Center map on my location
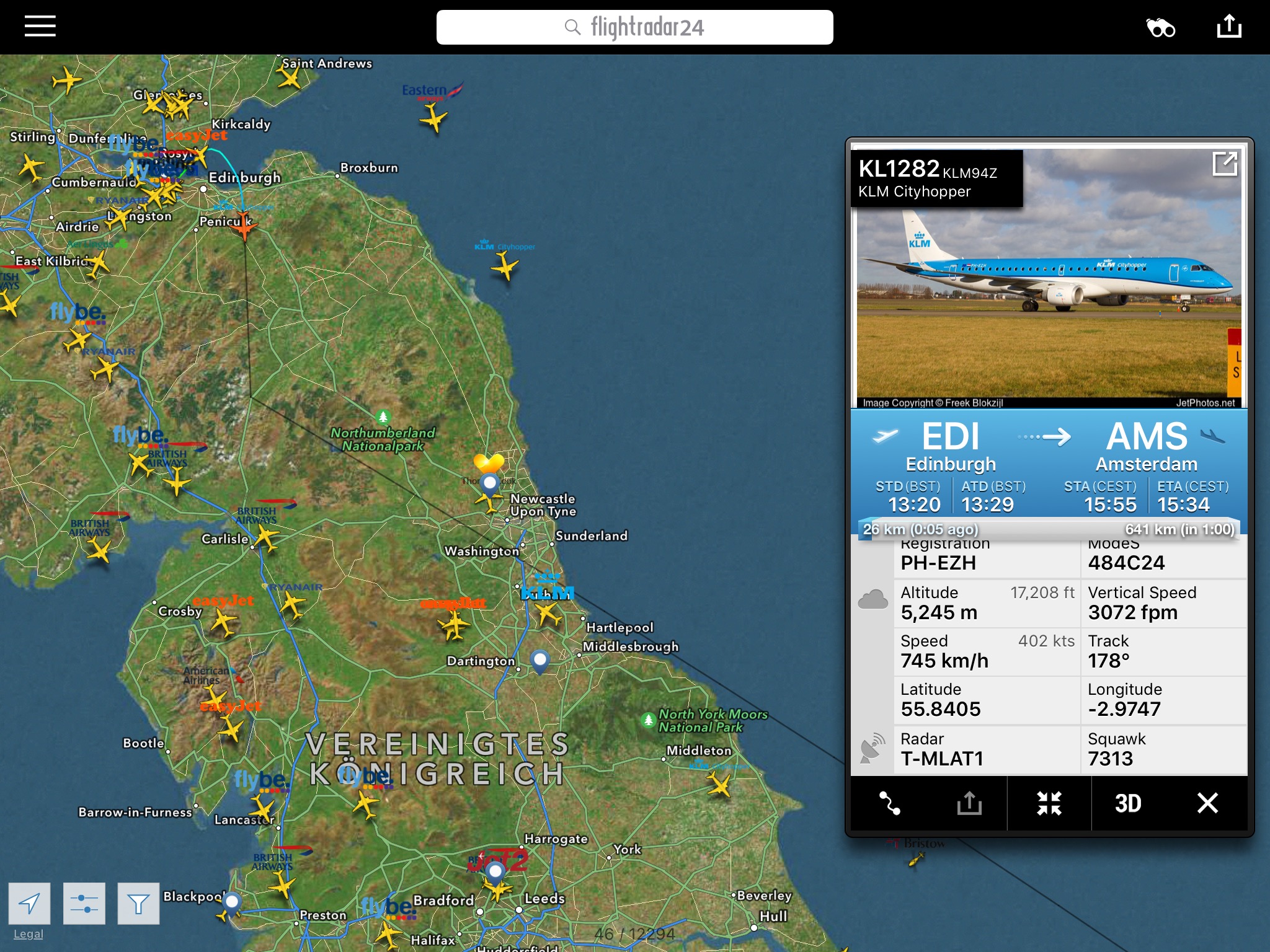 point(29,904)
